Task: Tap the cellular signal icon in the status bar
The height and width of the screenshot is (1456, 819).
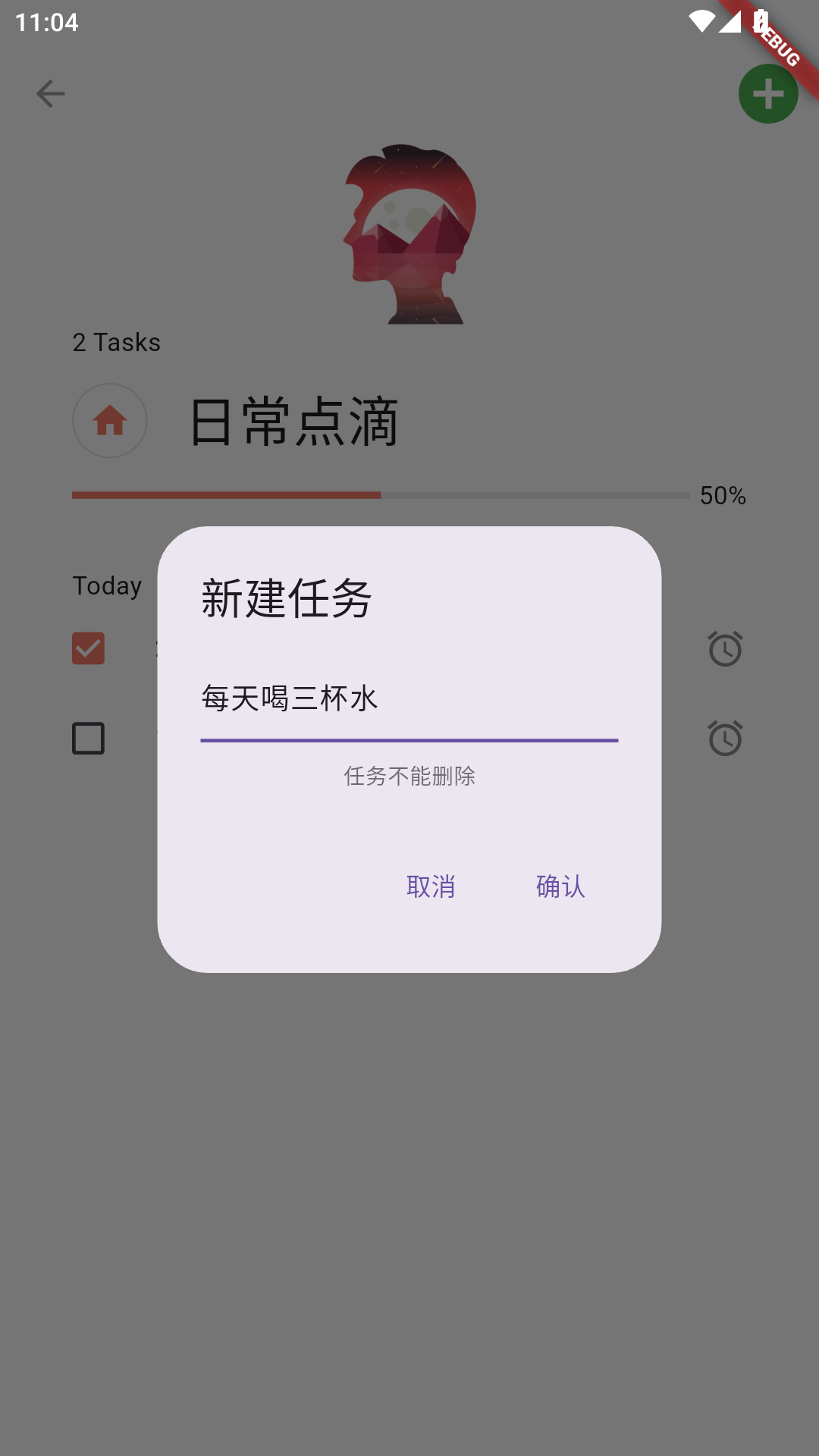Action: coord(730,20)
